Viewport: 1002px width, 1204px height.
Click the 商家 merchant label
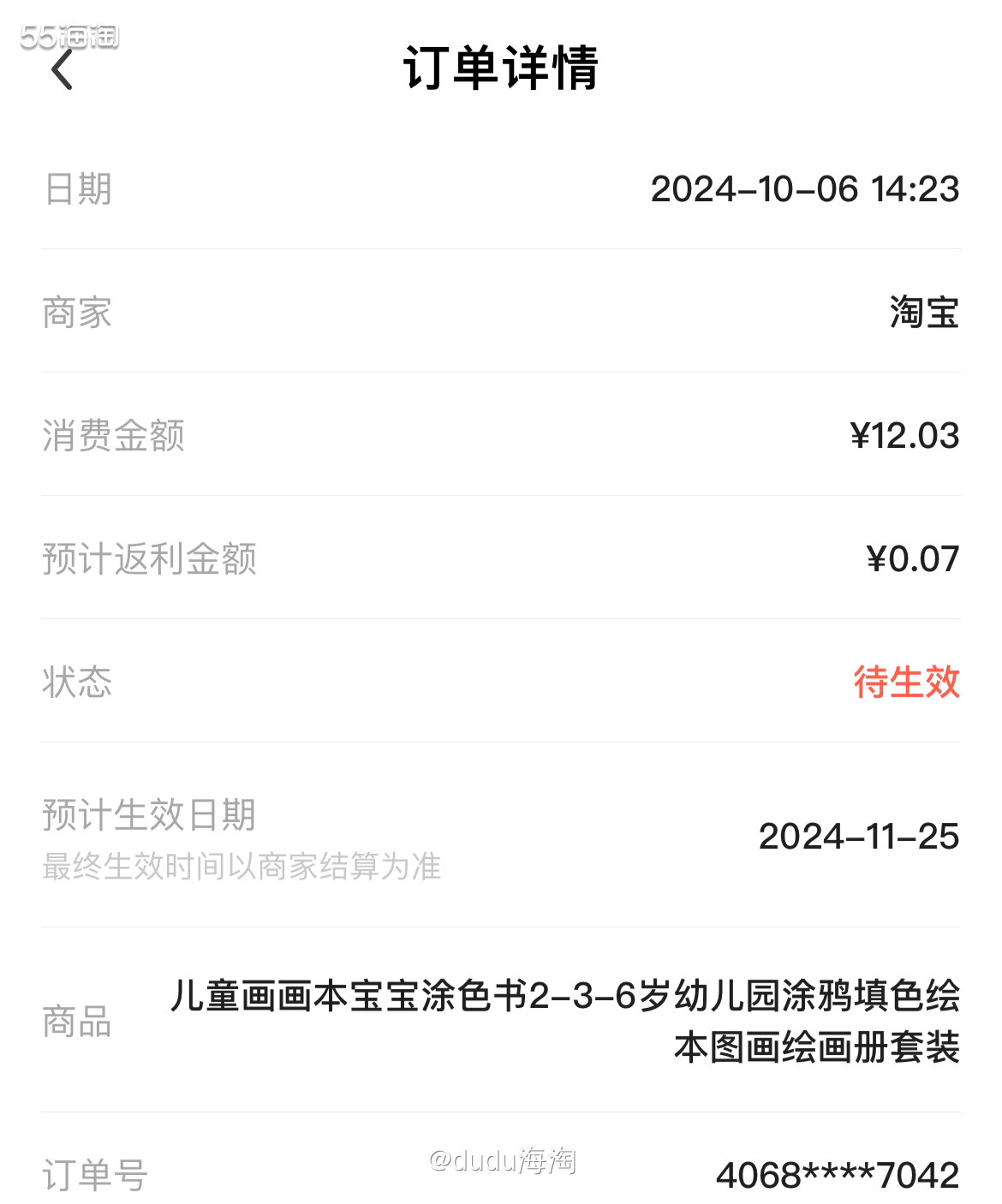[77, 314]
